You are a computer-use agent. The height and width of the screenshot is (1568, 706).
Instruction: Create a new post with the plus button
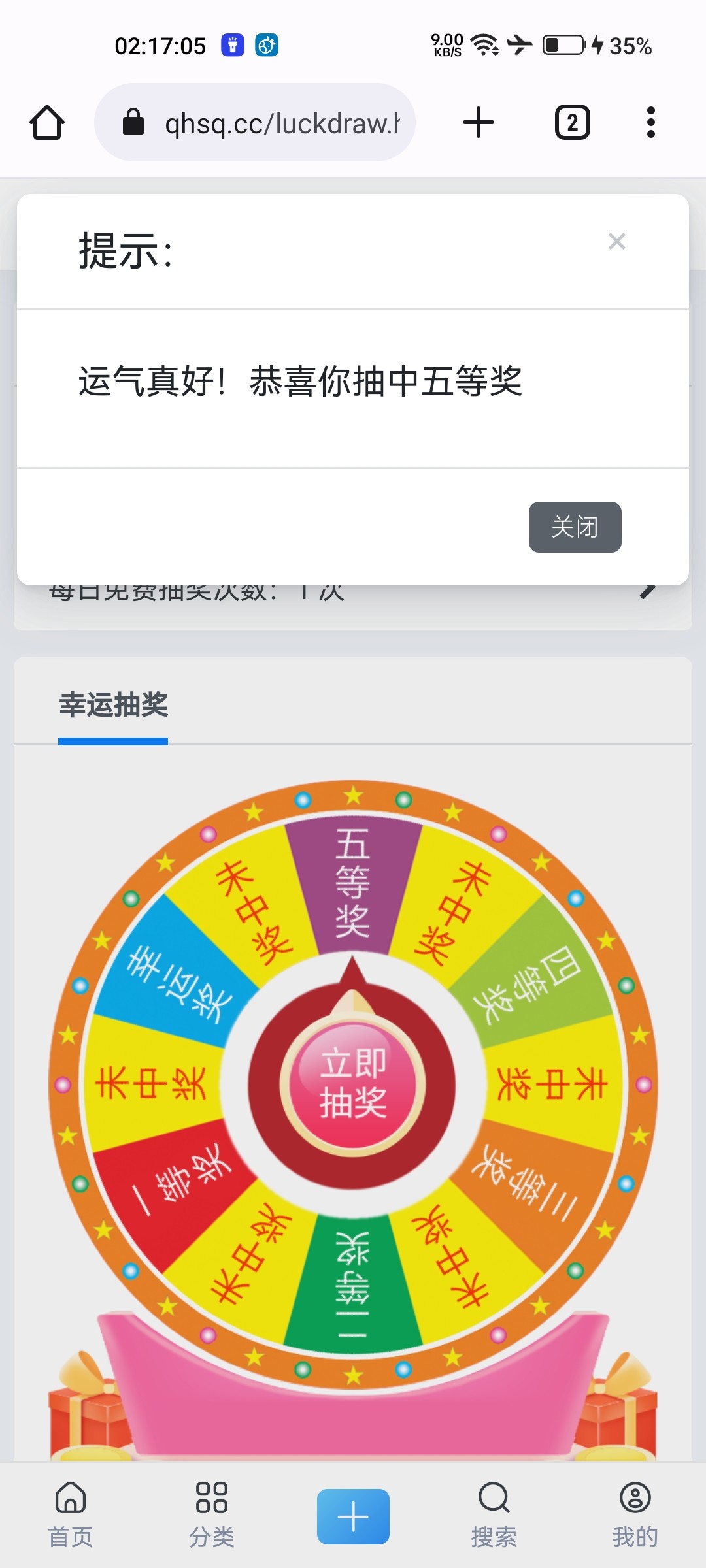coord(353,1516)
